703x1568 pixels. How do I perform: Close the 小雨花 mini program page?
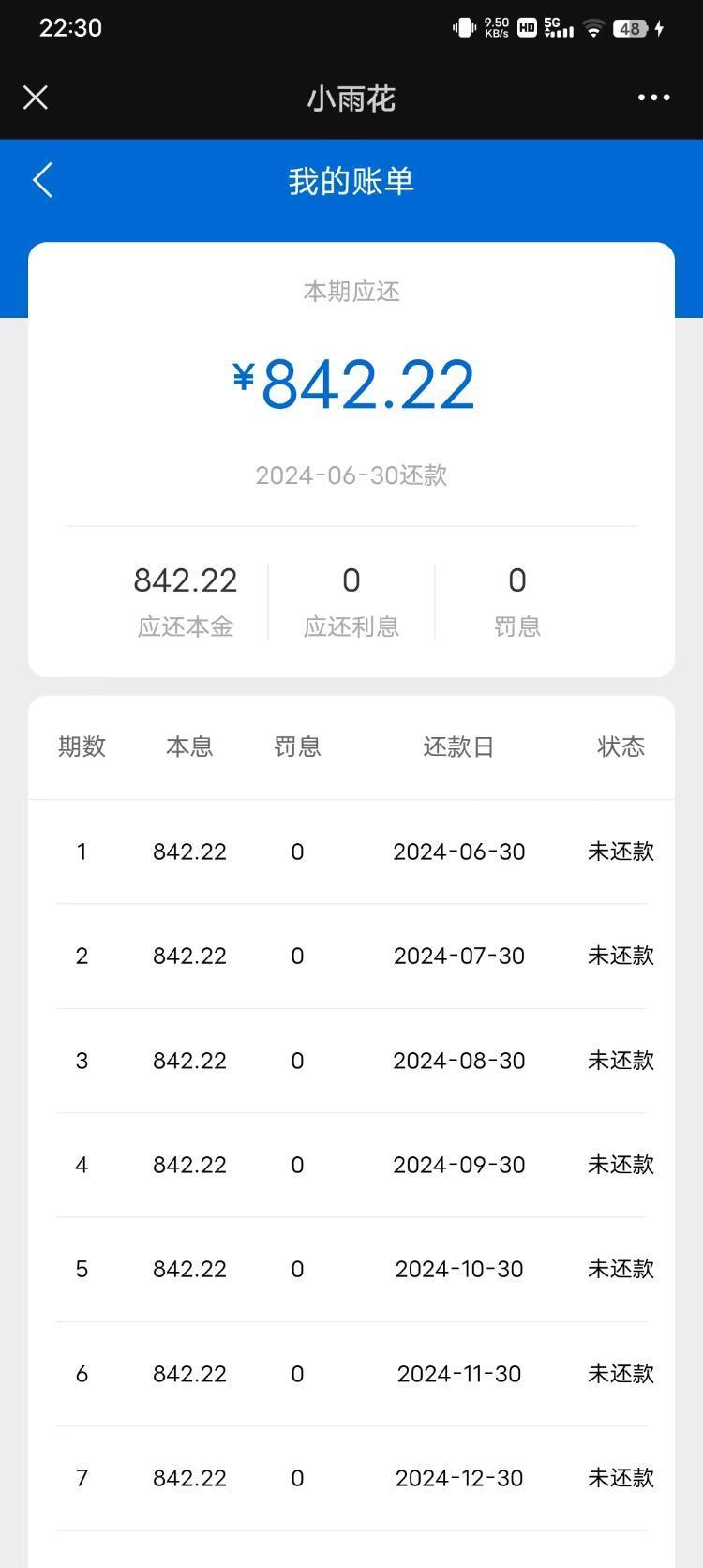click(x=36, y=98)
